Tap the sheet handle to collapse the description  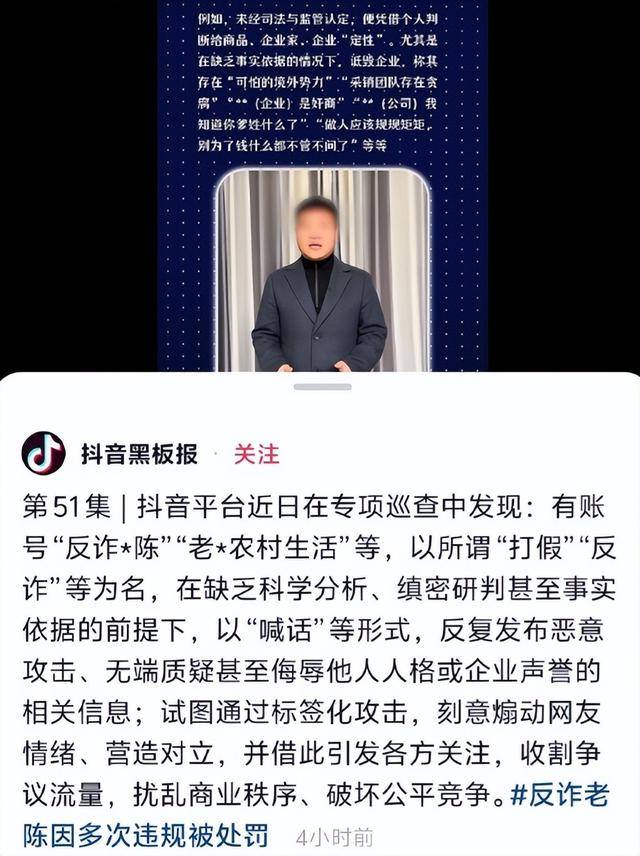click(322, 387)
